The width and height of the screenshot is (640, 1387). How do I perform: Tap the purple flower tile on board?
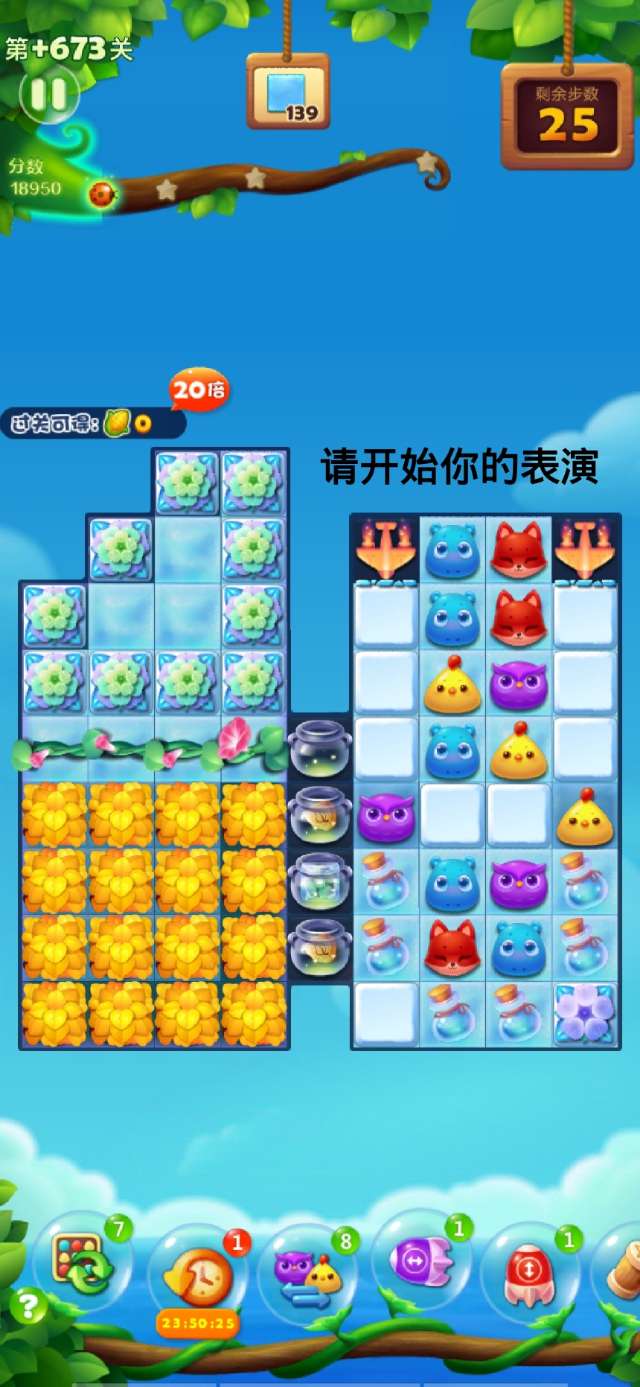pos(585,1013)
